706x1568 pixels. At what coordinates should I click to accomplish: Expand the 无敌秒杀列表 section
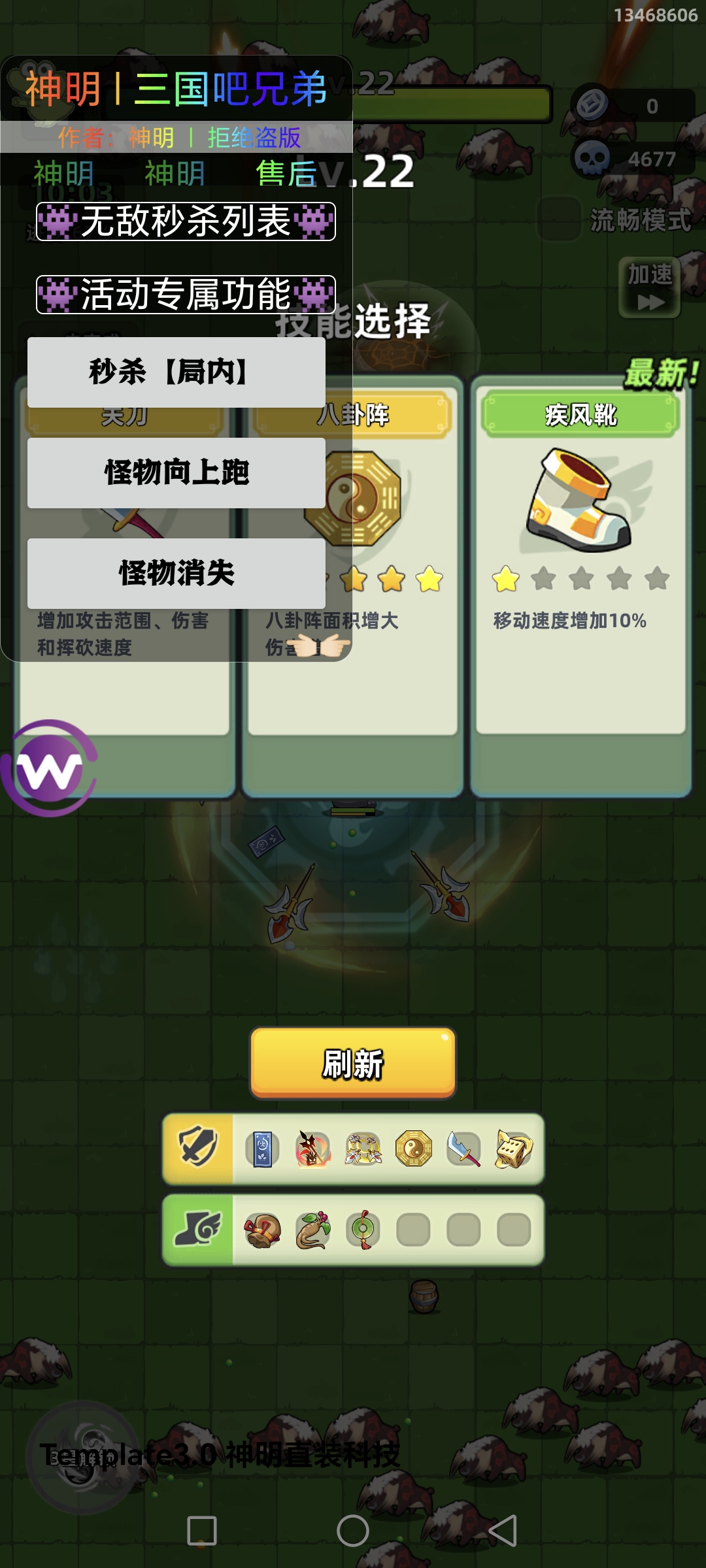point(186,221)
